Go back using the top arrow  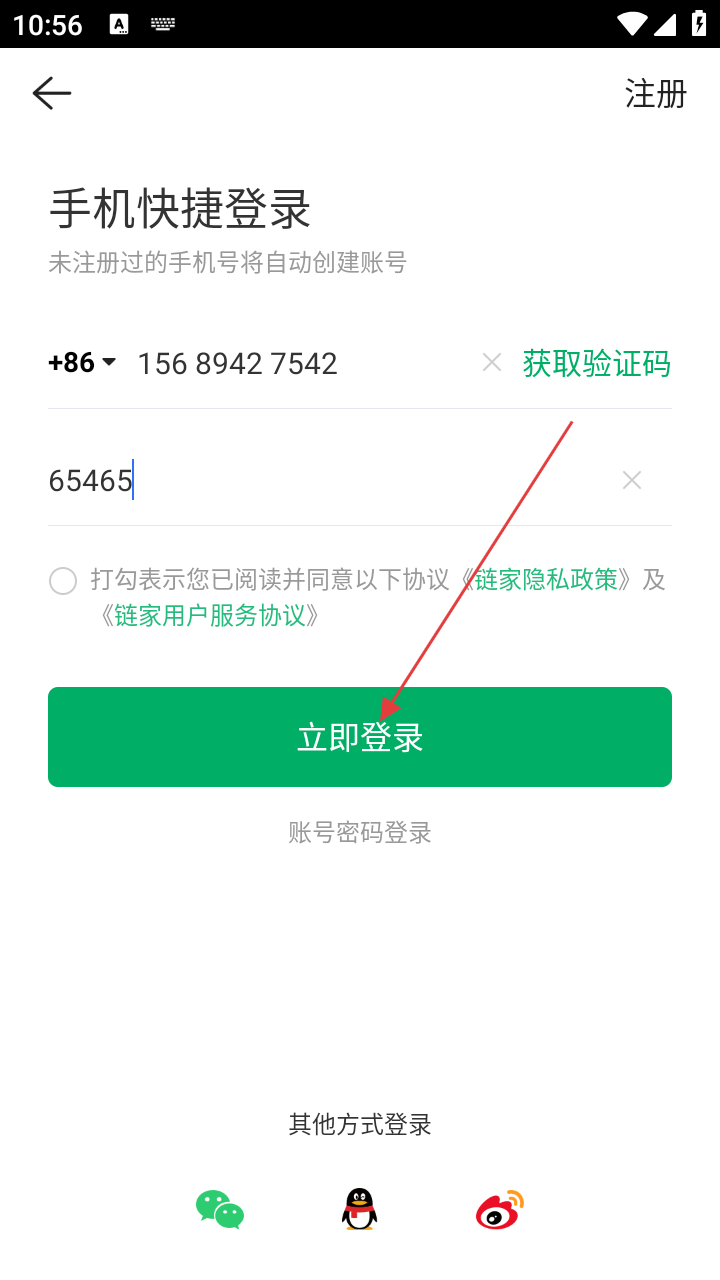tap(52, 94)
